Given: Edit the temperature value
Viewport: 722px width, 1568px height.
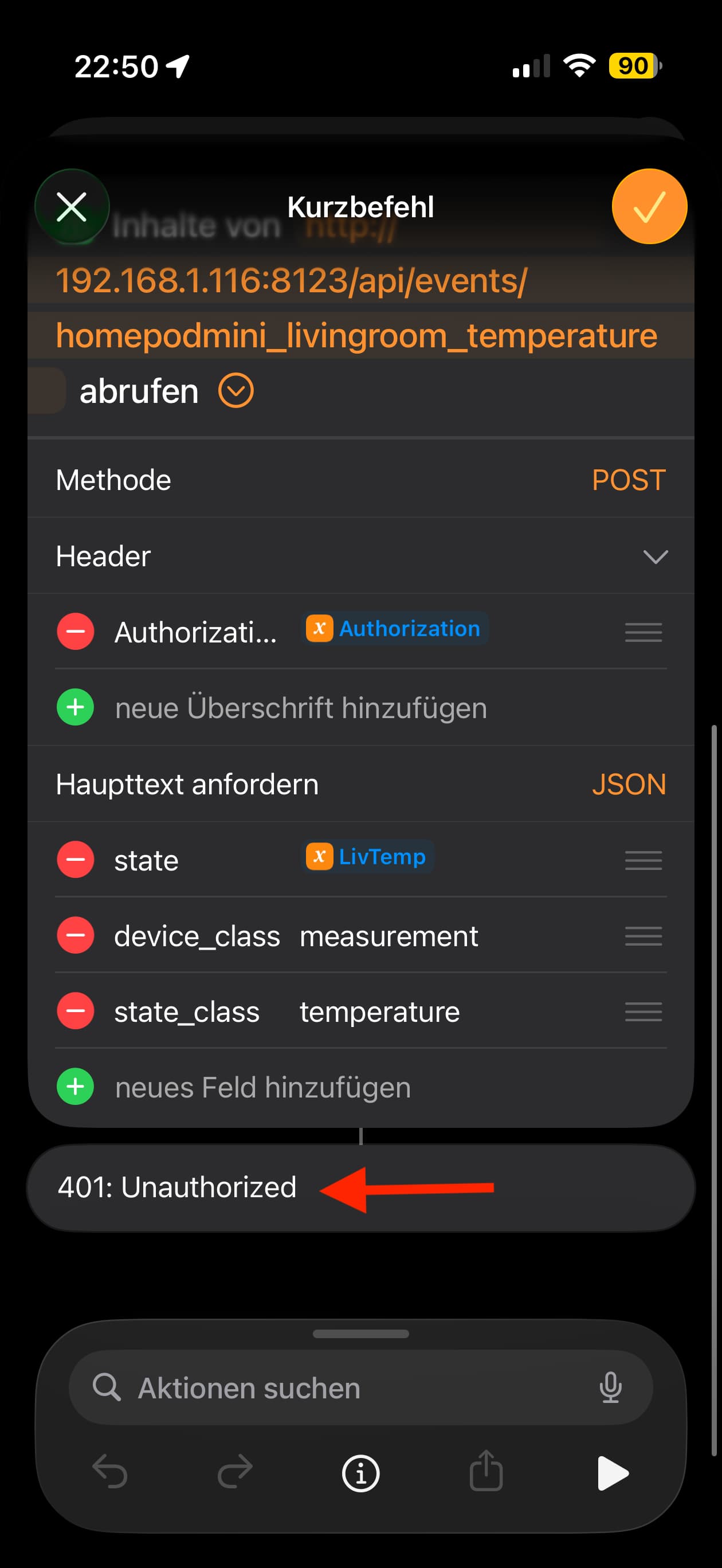Looking at the screenshot, I should pos(379,1012).
